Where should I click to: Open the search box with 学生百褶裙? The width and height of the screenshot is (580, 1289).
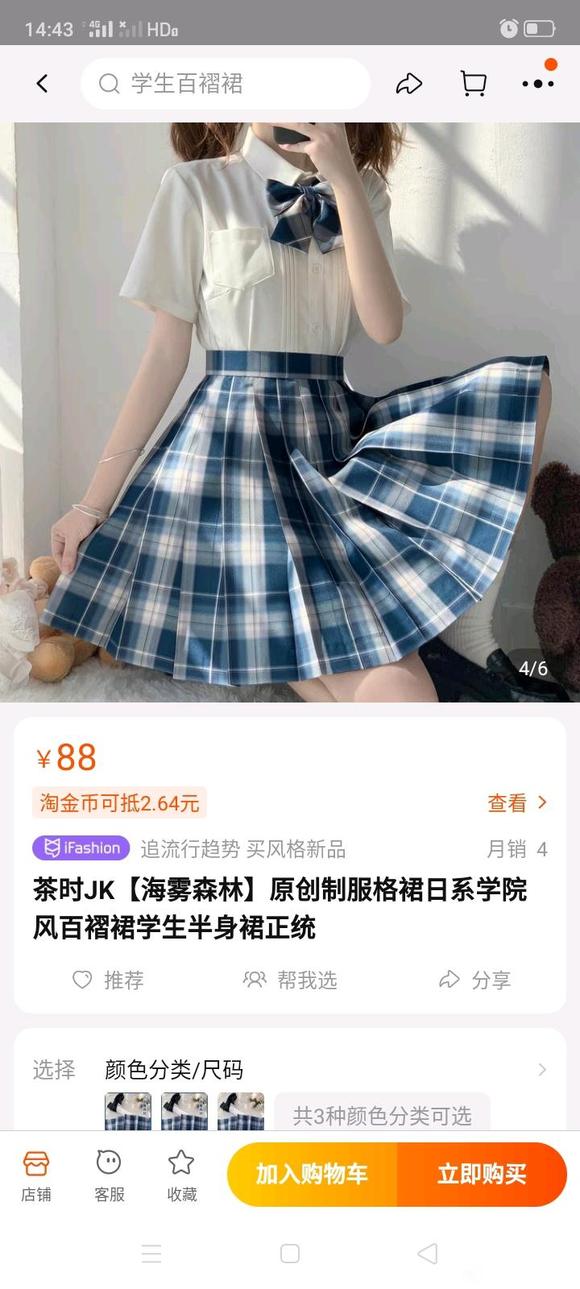226,84
